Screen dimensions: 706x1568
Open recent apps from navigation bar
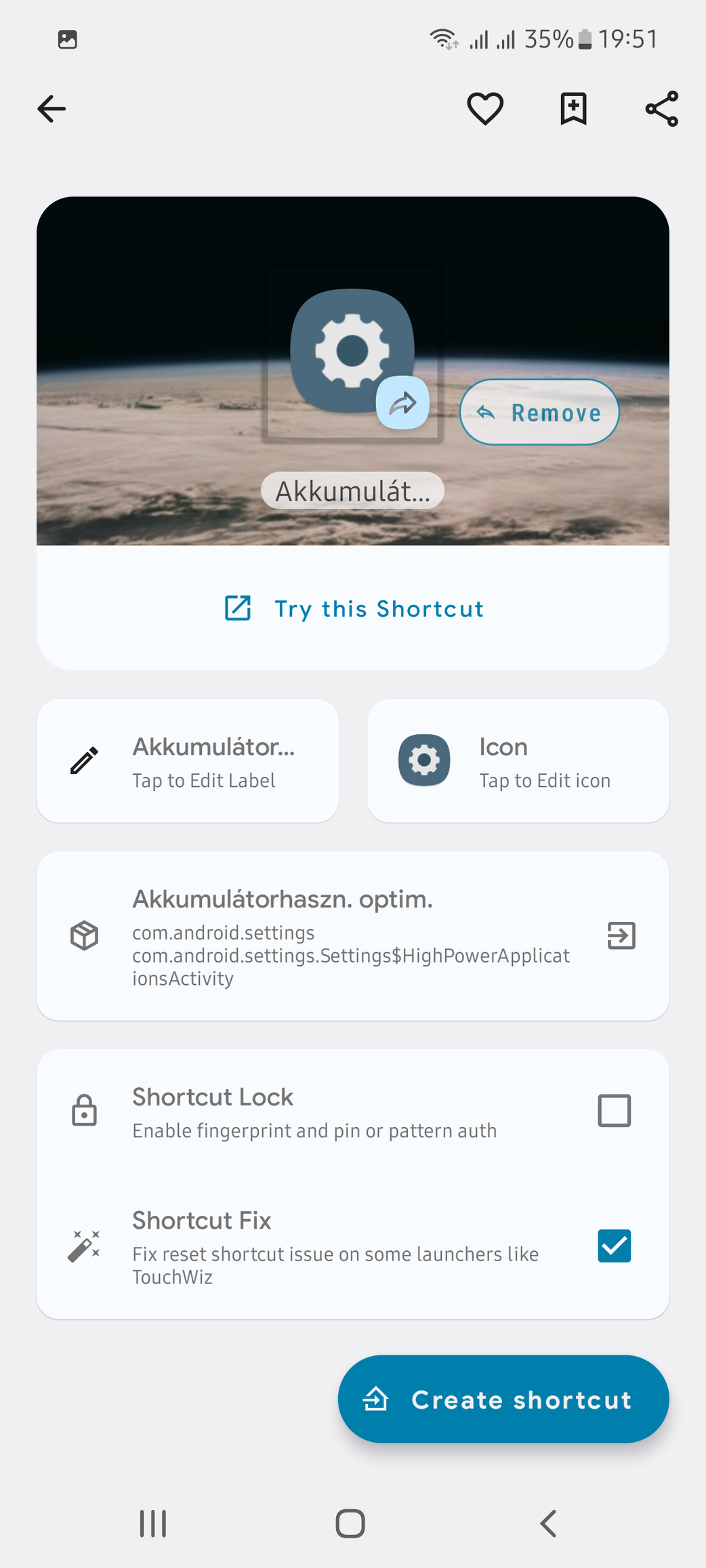pos(153,1524)
